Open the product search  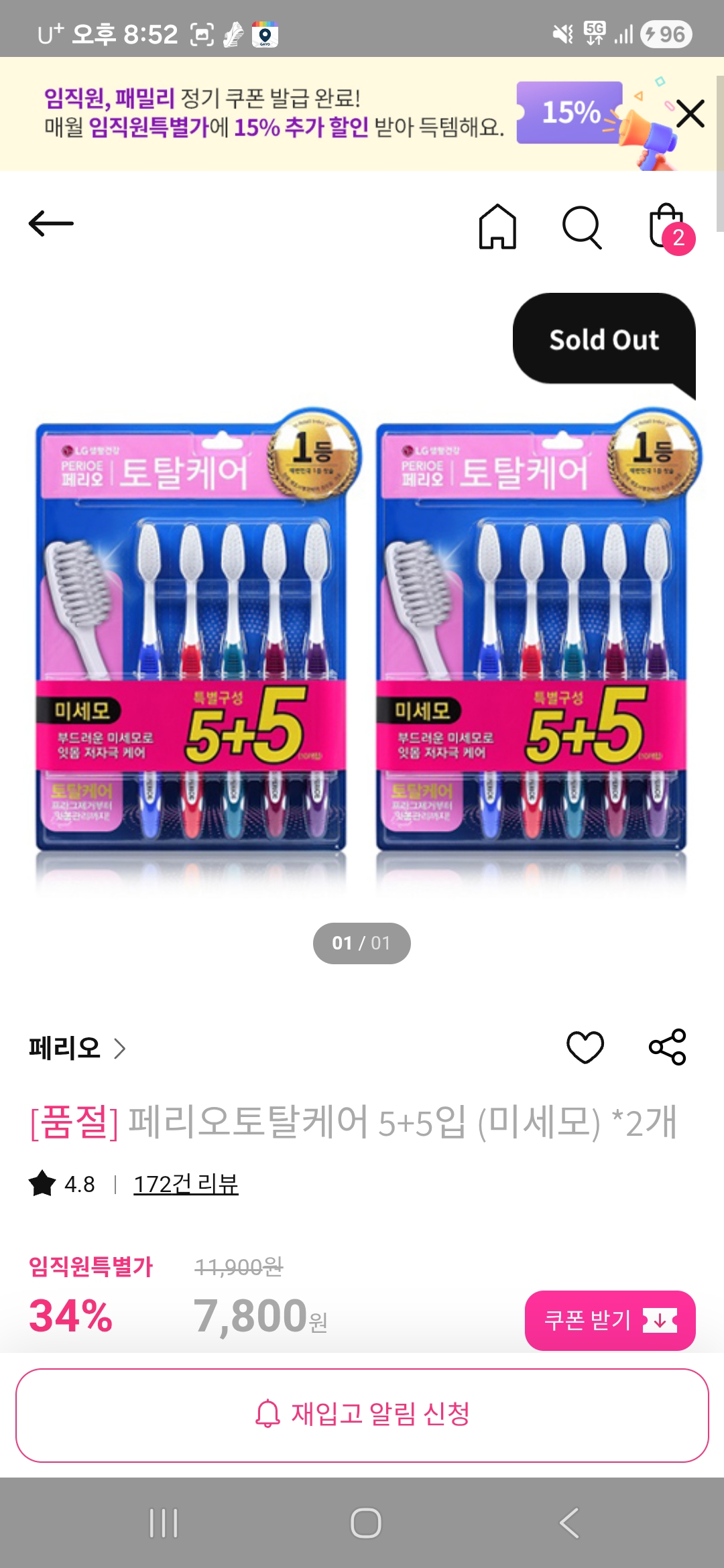(581, 227)
